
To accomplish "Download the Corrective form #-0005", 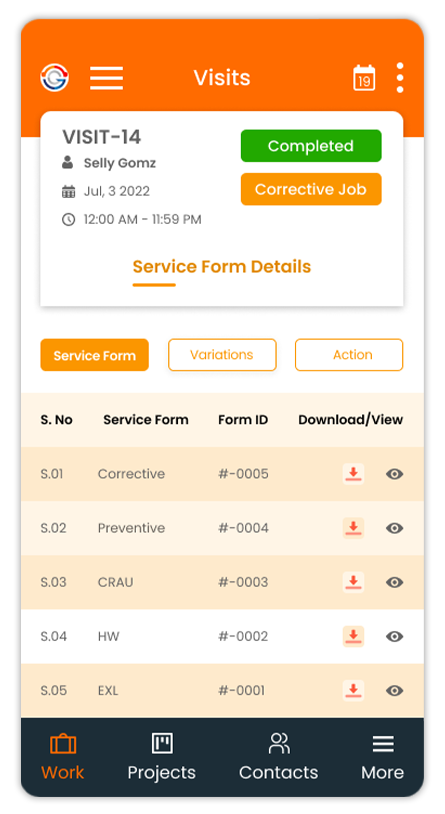I will pos(354,473).
